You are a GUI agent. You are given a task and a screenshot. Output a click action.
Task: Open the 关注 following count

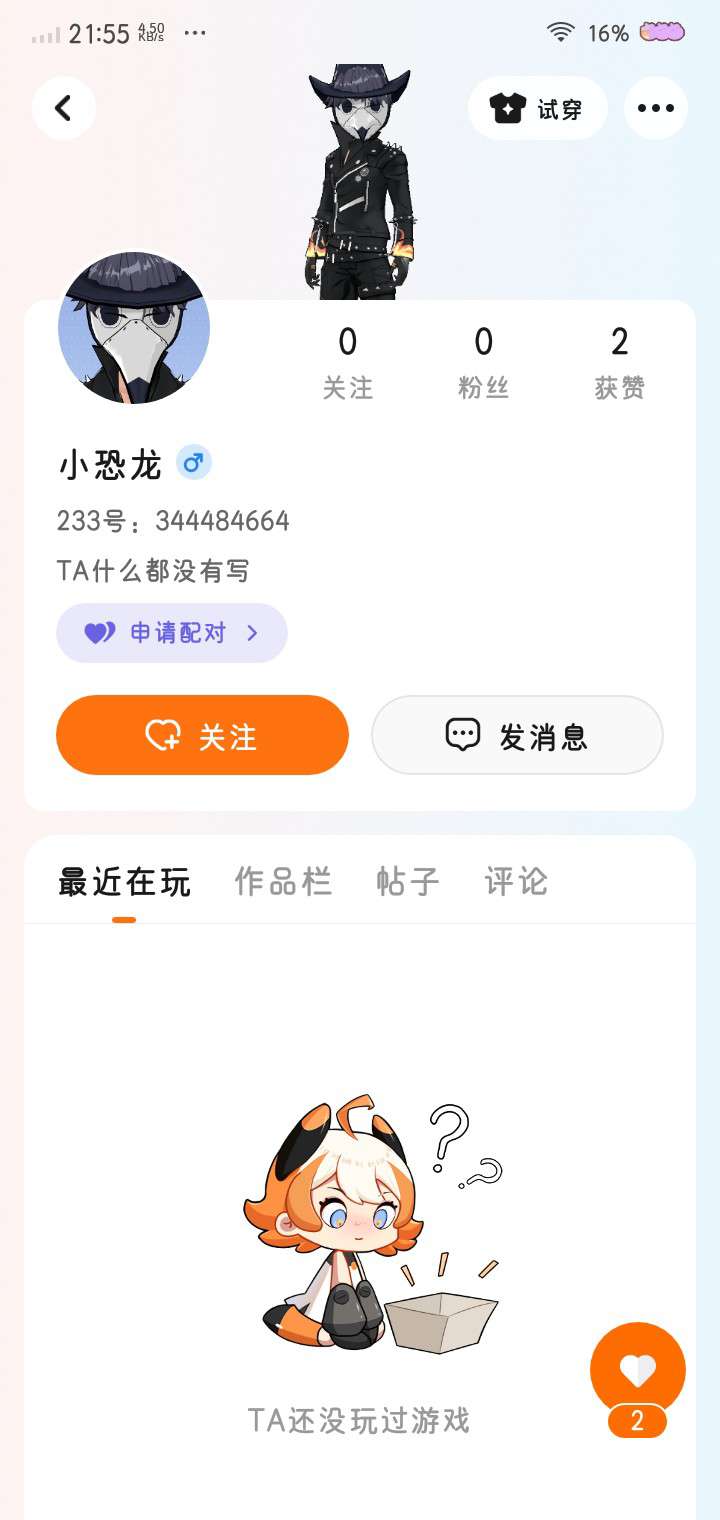[347, 362]
